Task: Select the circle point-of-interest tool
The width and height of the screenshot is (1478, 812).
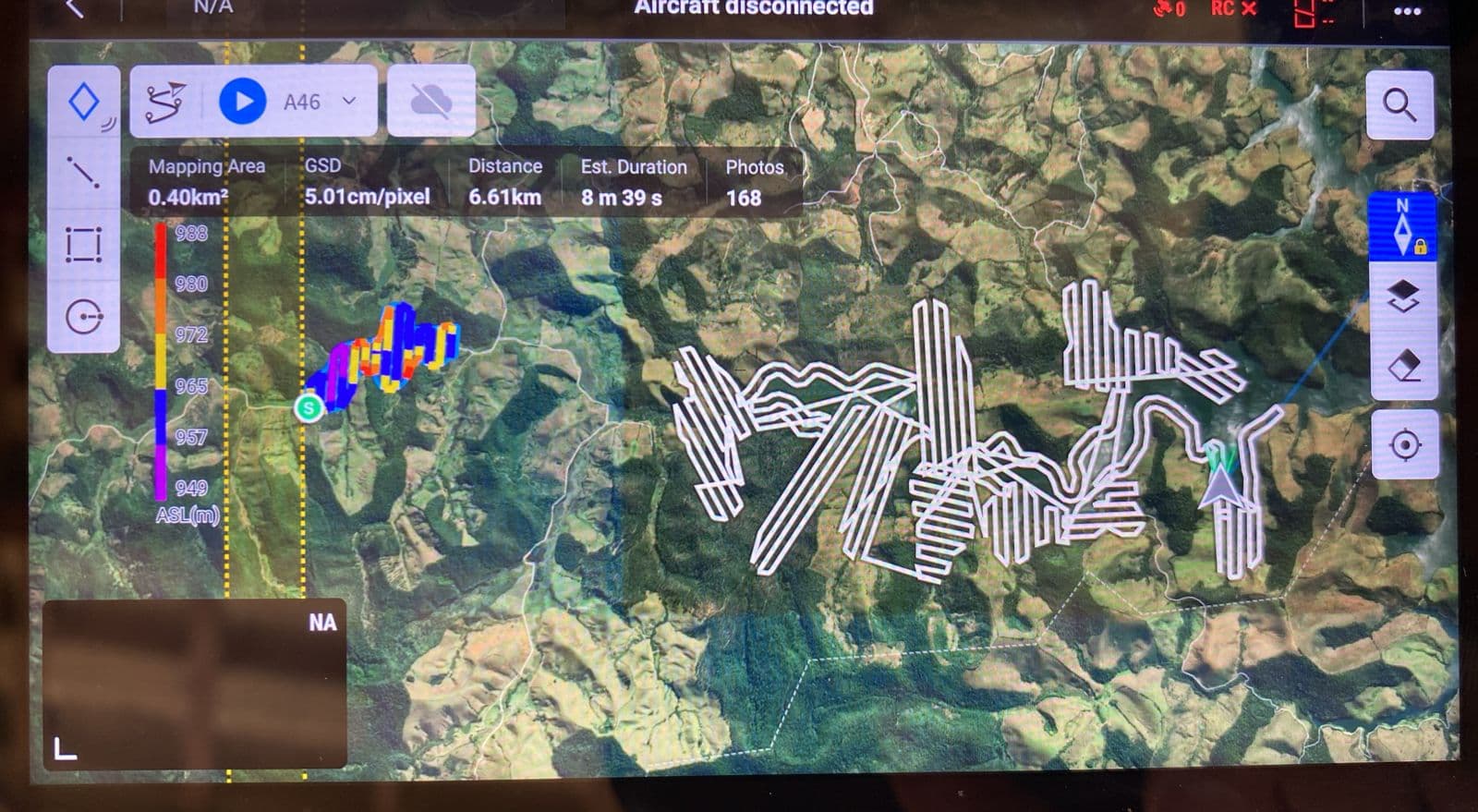Action: (x=84, y=317)
